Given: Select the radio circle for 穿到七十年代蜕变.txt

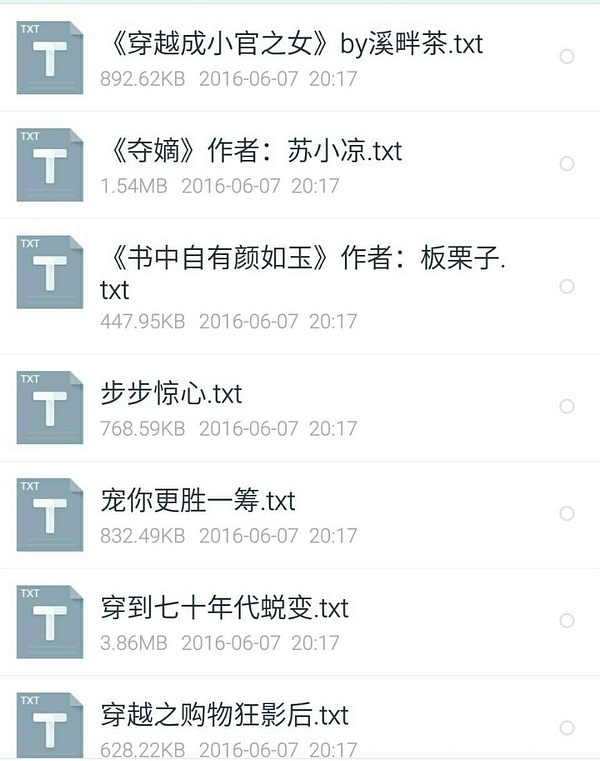Looking at the screenshot, I should 567,621.
